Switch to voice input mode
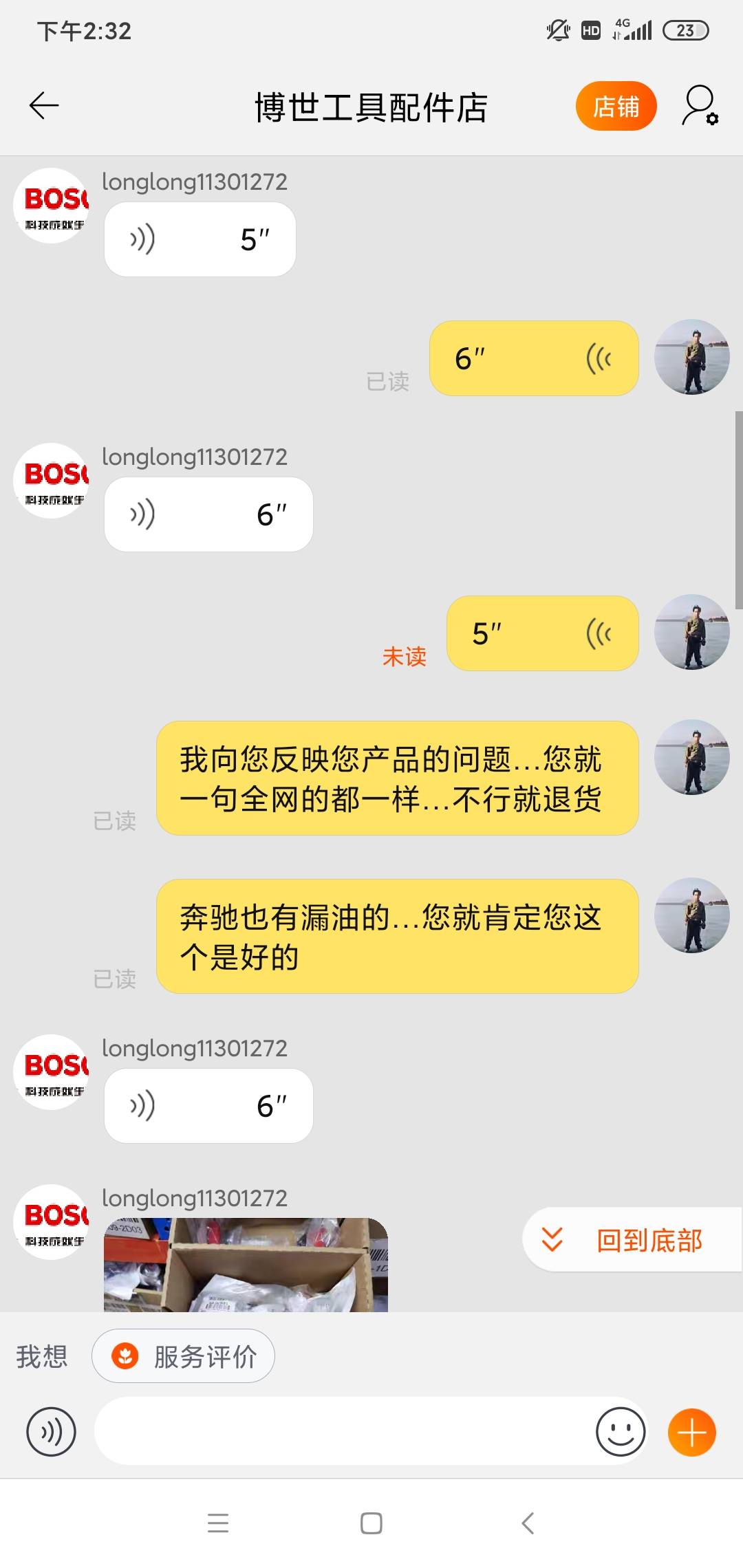 (x=51, y=1432)
